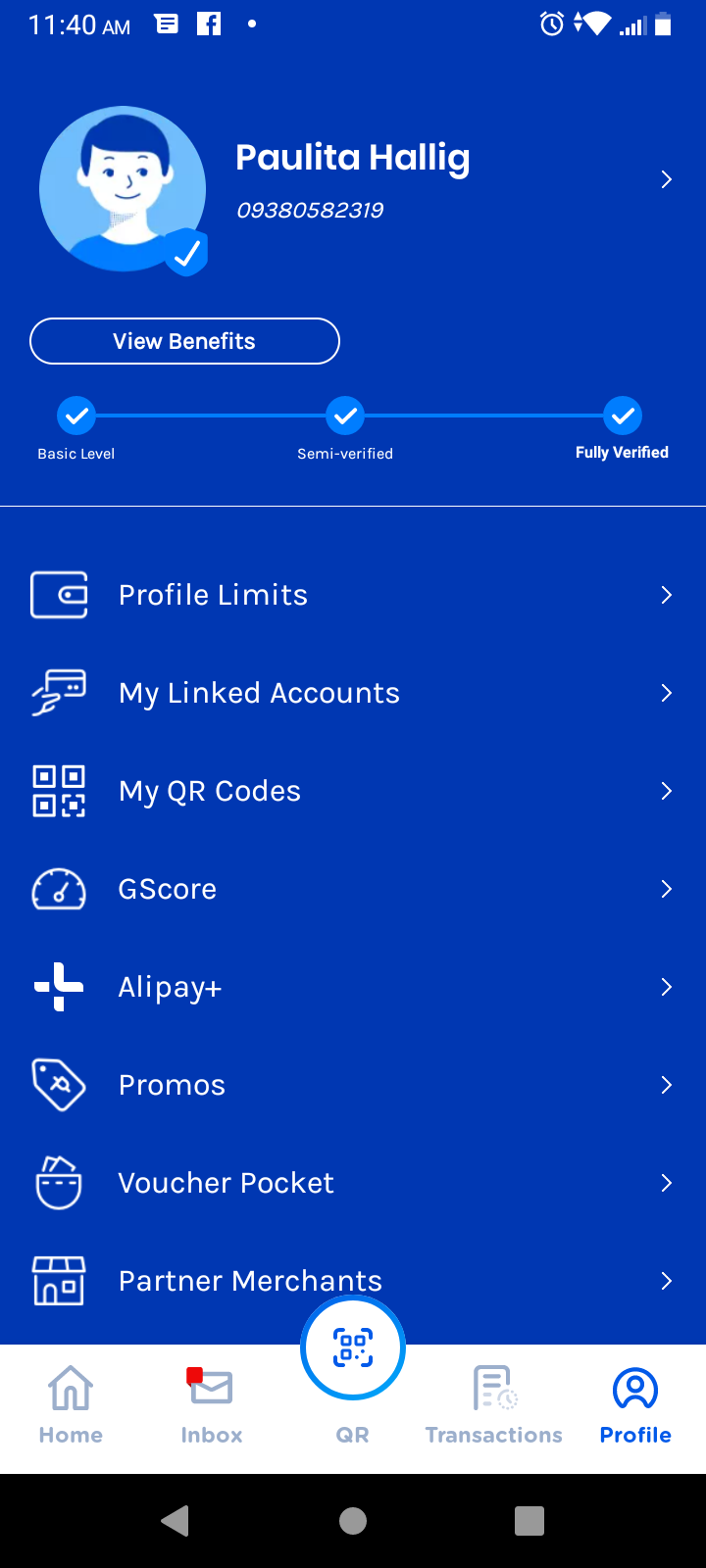Tap the system back button

(176, 1521)
